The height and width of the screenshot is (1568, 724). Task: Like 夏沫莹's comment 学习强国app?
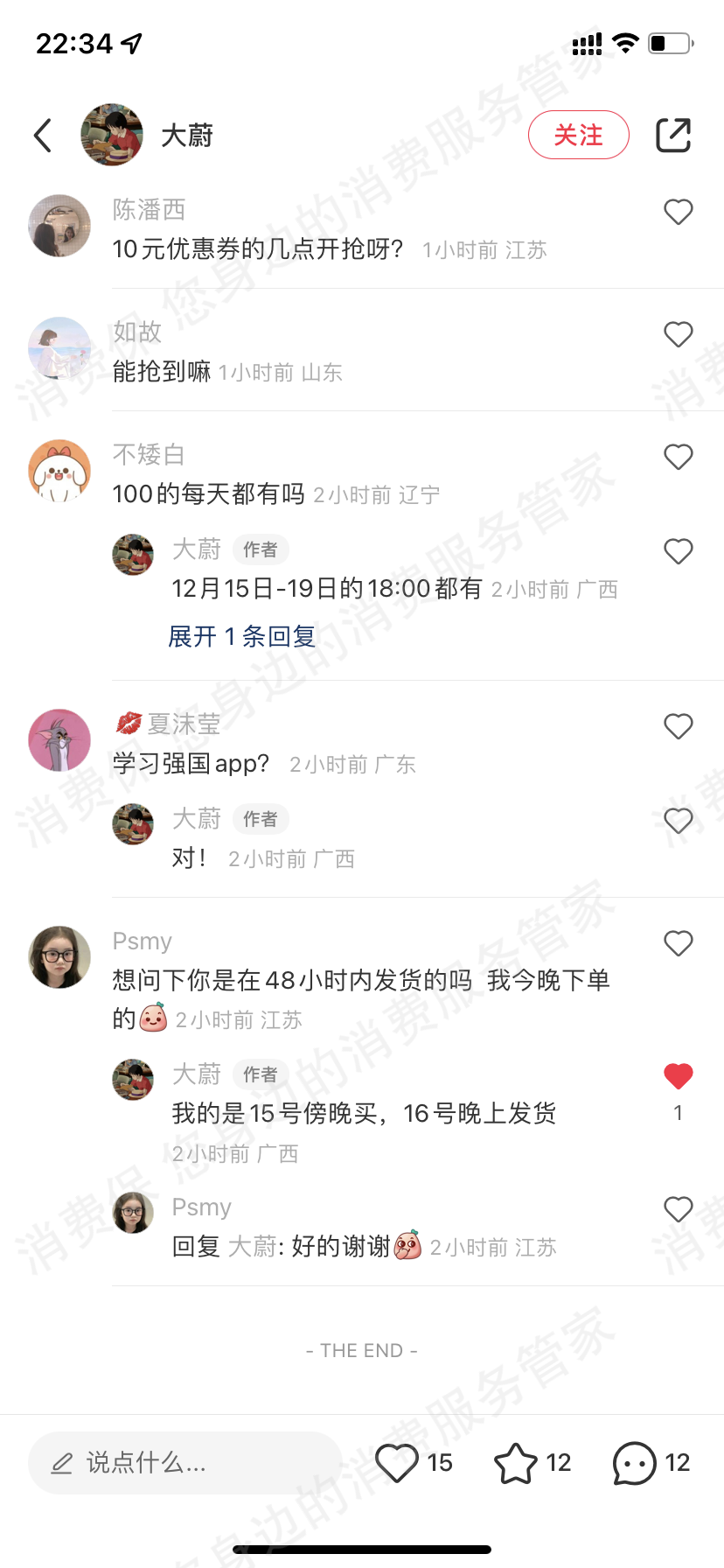pos(678,726)
